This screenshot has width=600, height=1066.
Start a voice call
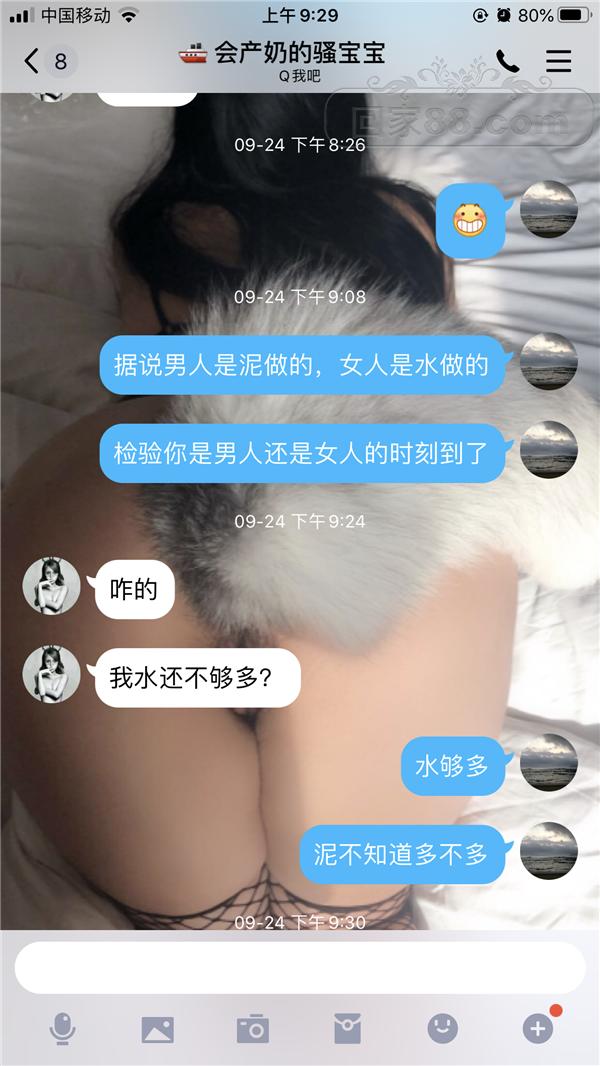[x=508, y=61]
